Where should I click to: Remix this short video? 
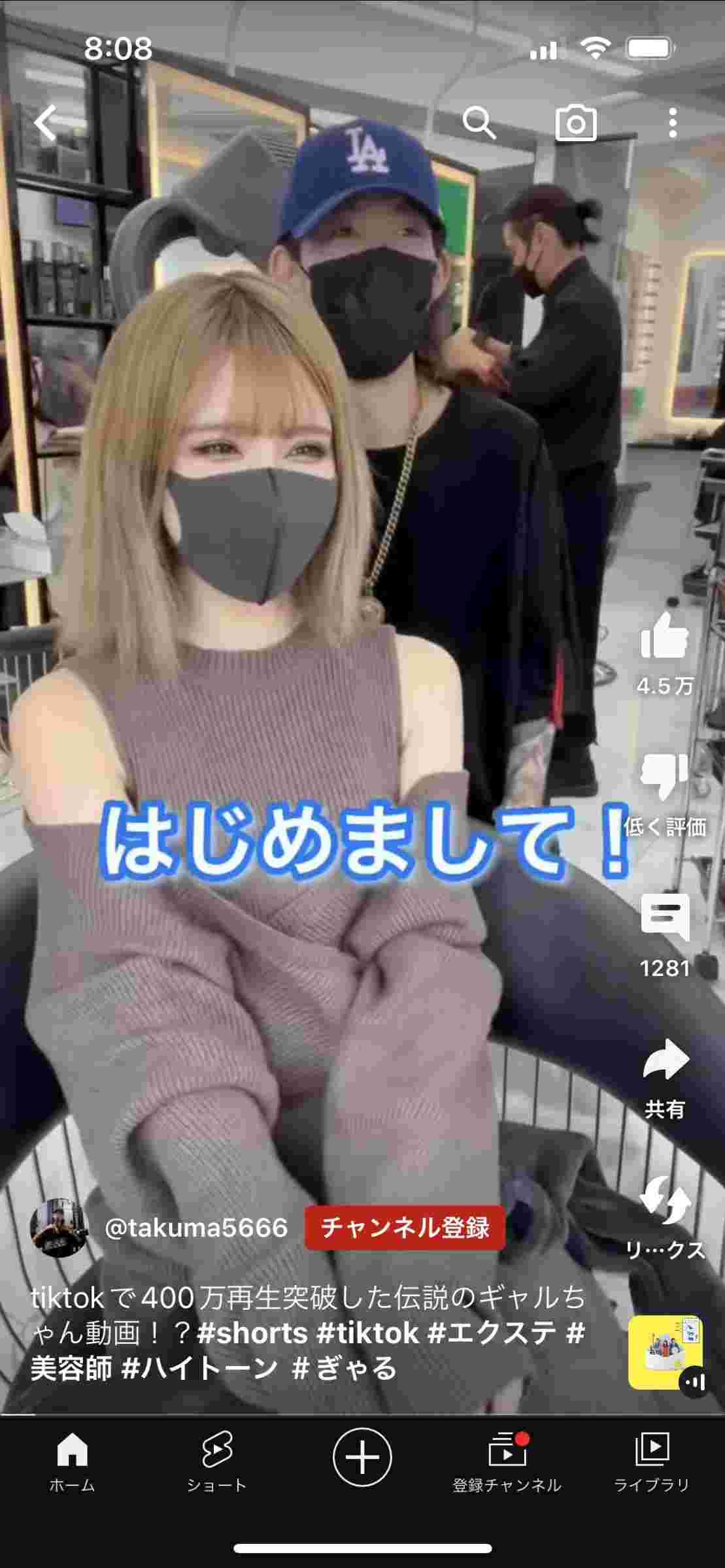point(664,1201)
